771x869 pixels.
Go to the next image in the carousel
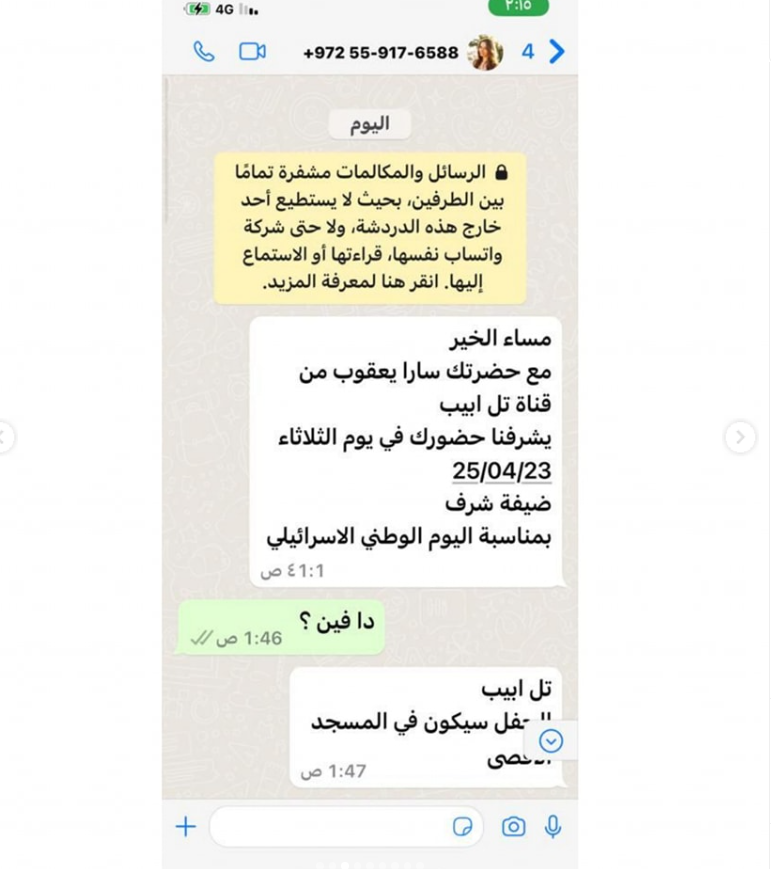click(740, 437)
